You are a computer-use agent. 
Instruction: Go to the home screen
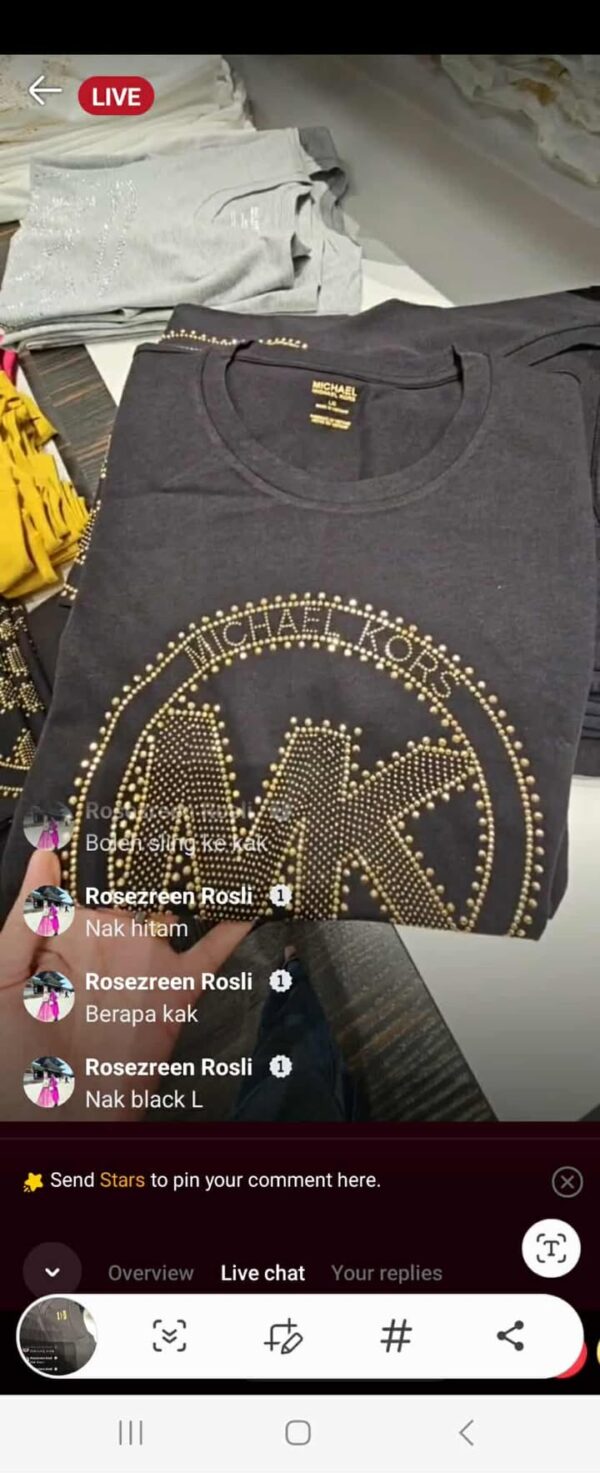tap(298, 1433)
